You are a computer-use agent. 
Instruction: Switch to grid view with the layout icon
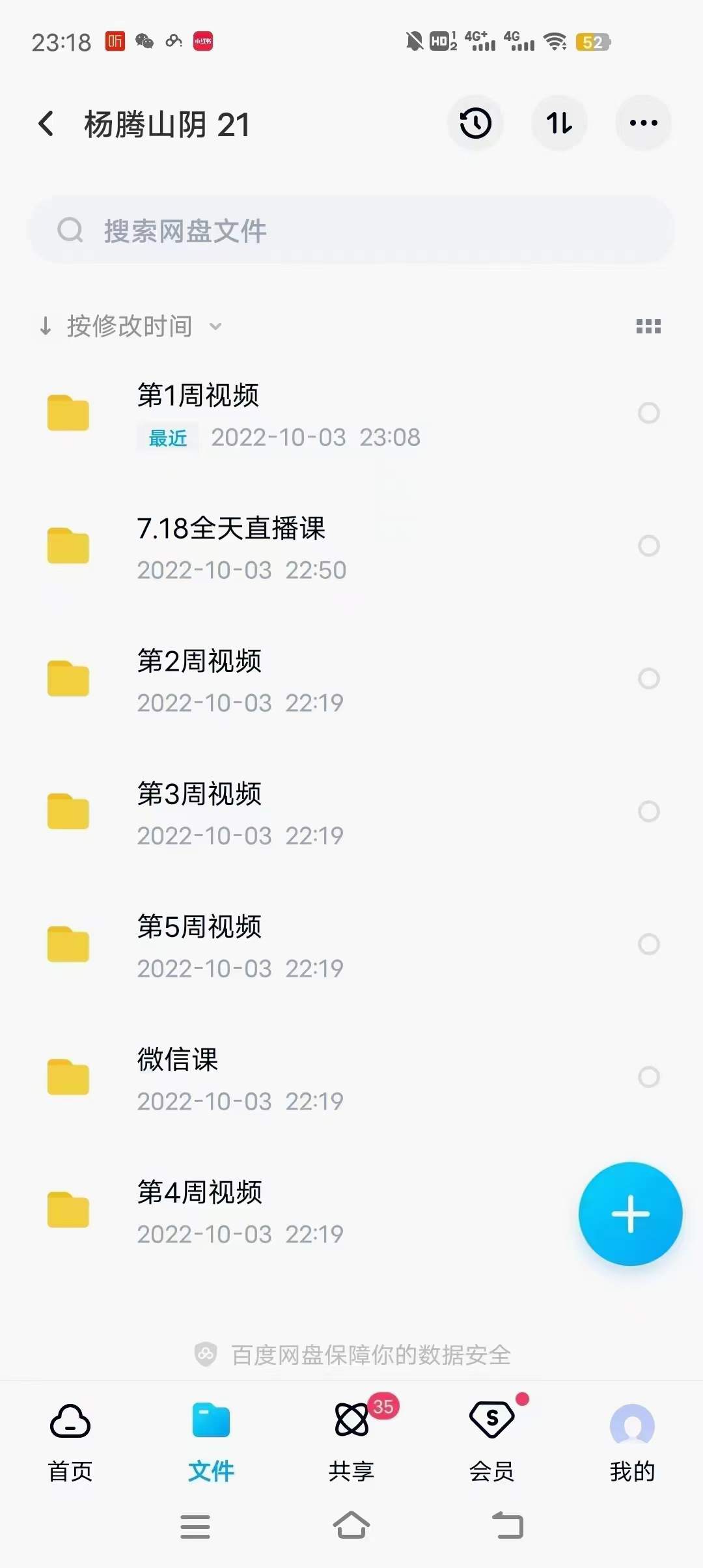coord(649,326)
